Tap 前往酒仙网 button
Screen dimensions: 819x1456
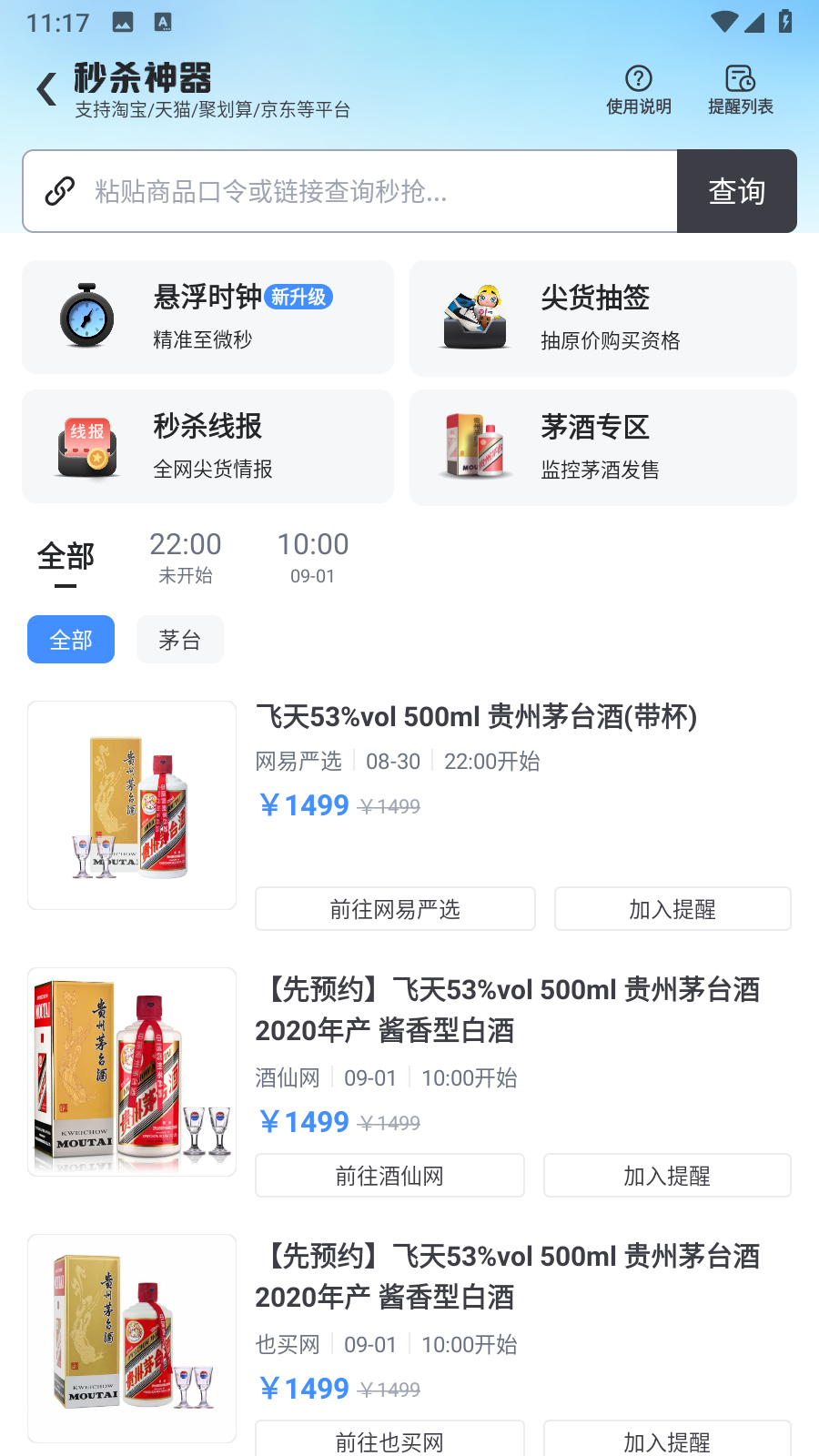tap(389, 1176)
